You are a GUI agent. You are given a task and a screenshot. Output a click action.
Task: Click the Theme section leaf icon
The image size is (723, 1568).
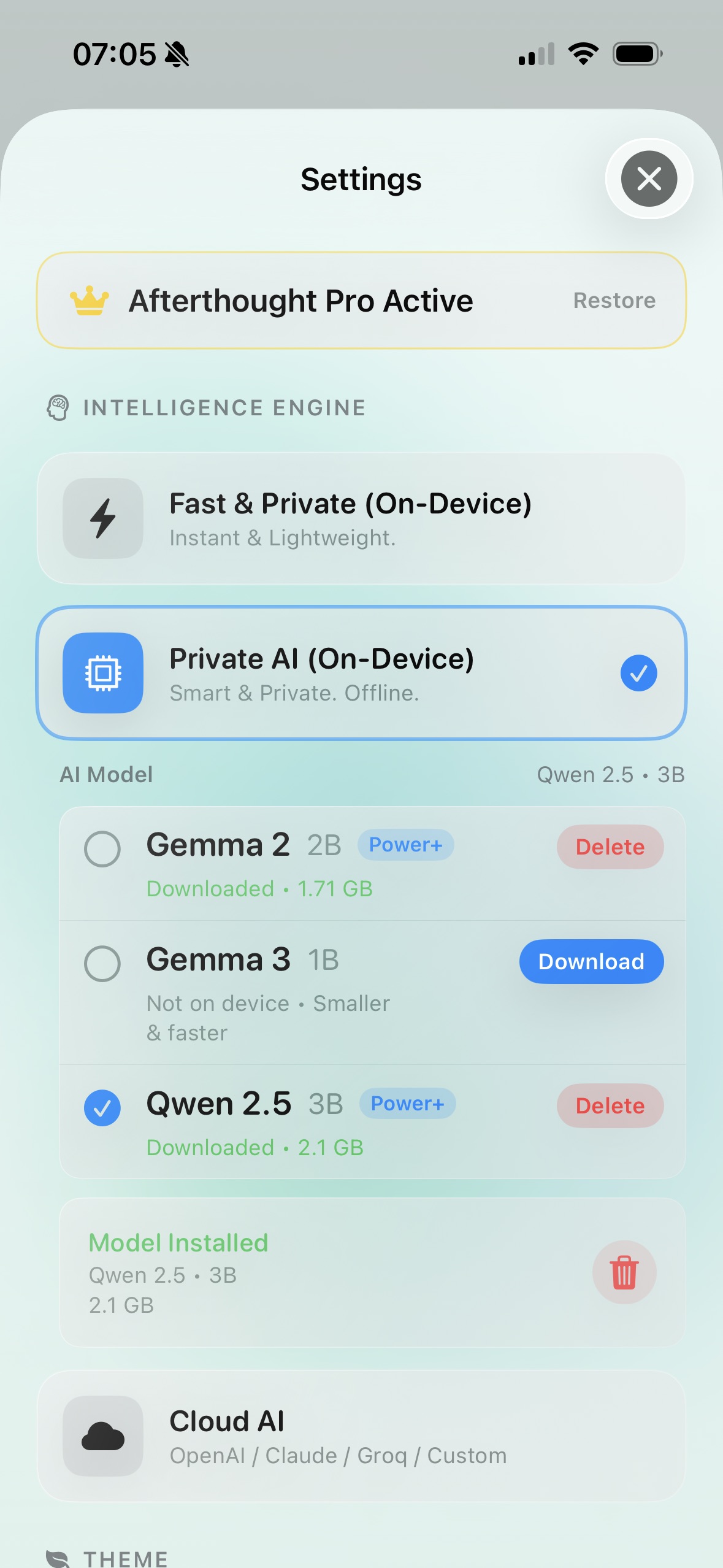point(56,1558)
